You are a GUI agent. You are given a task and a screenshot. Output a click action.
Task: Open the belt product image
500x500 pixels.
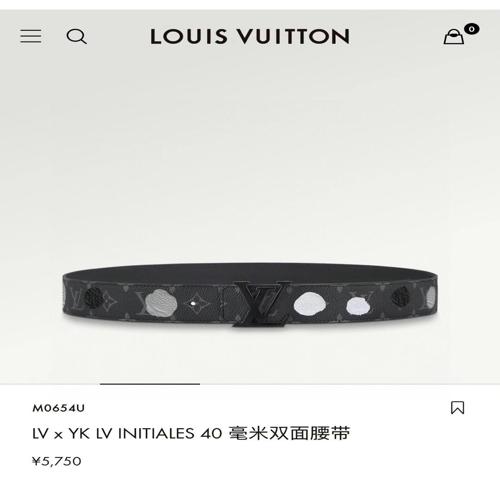(x=250, y=295)
